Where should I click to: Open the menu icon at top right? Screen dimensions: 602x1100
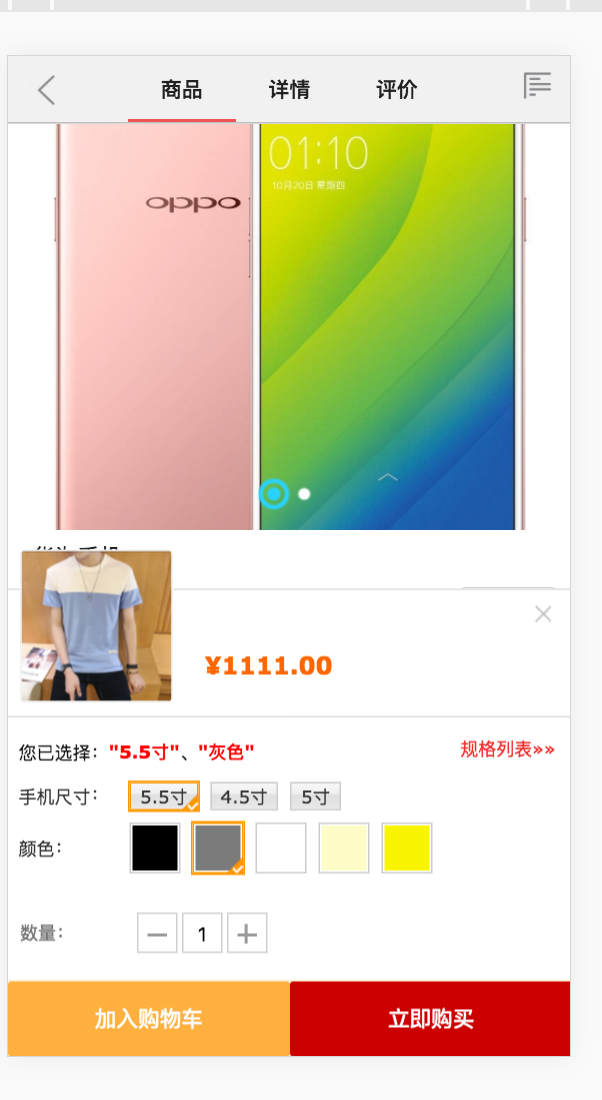point(538,86)
